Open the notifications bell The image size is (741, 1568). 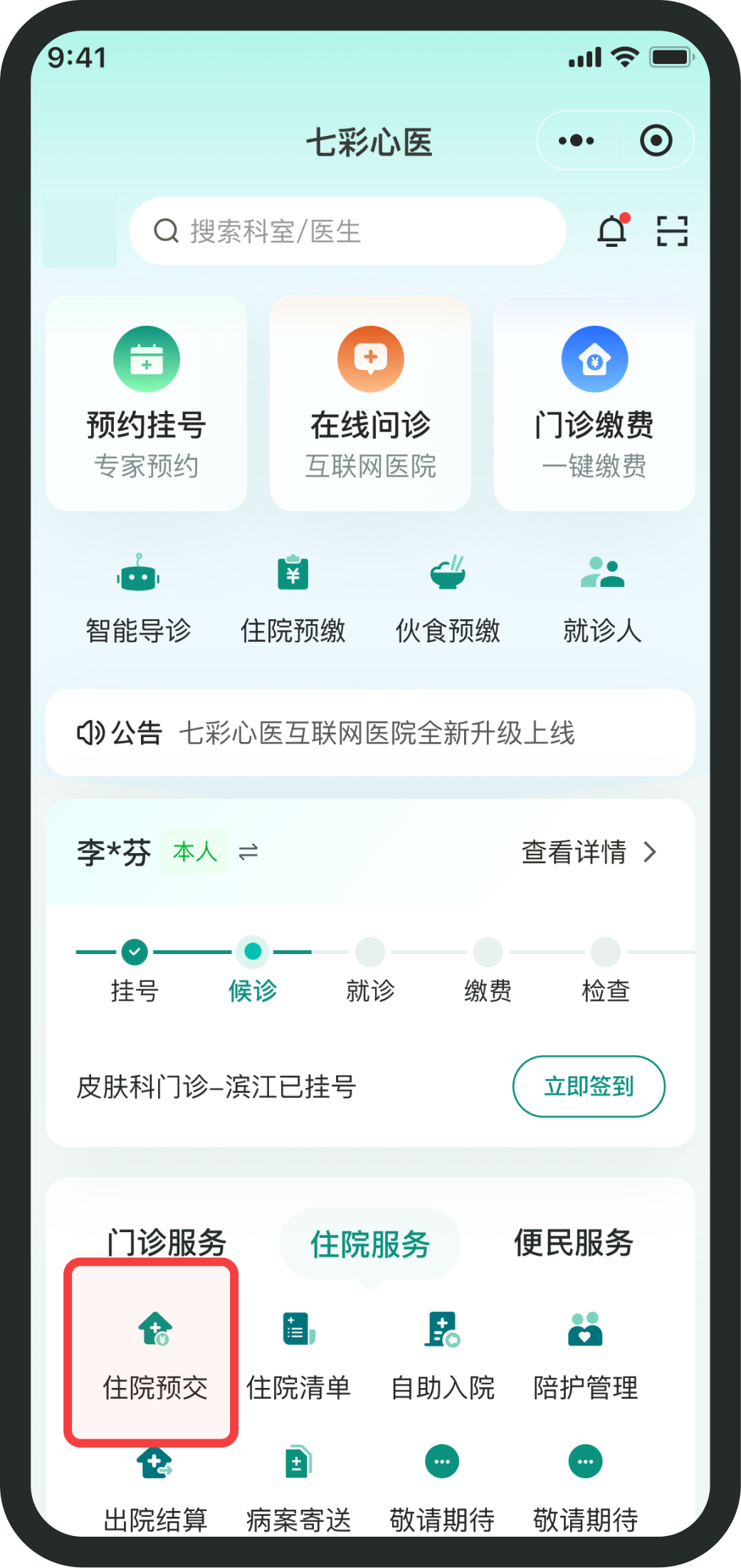[611, 231]
